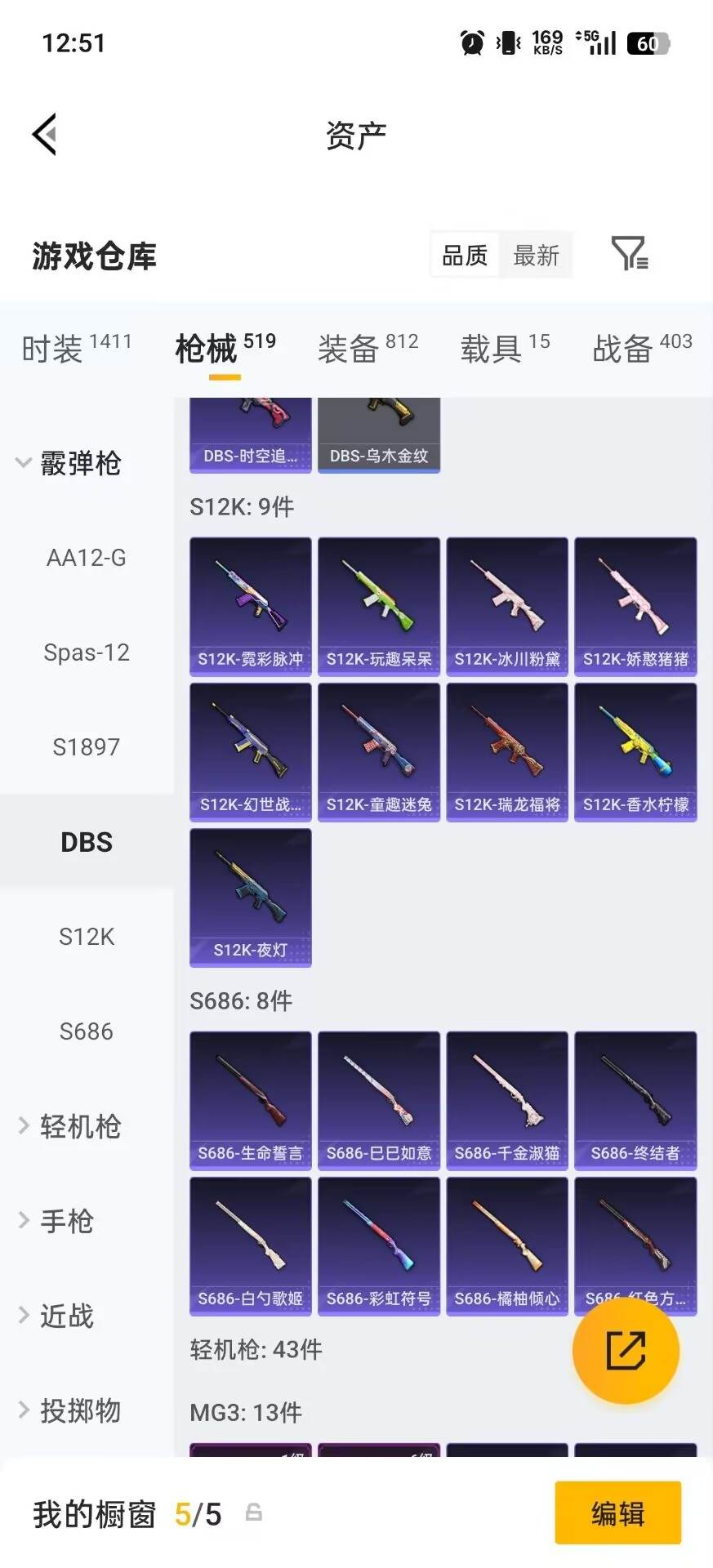
Task: Open the filter funnel icon
Action: point(629,254)
